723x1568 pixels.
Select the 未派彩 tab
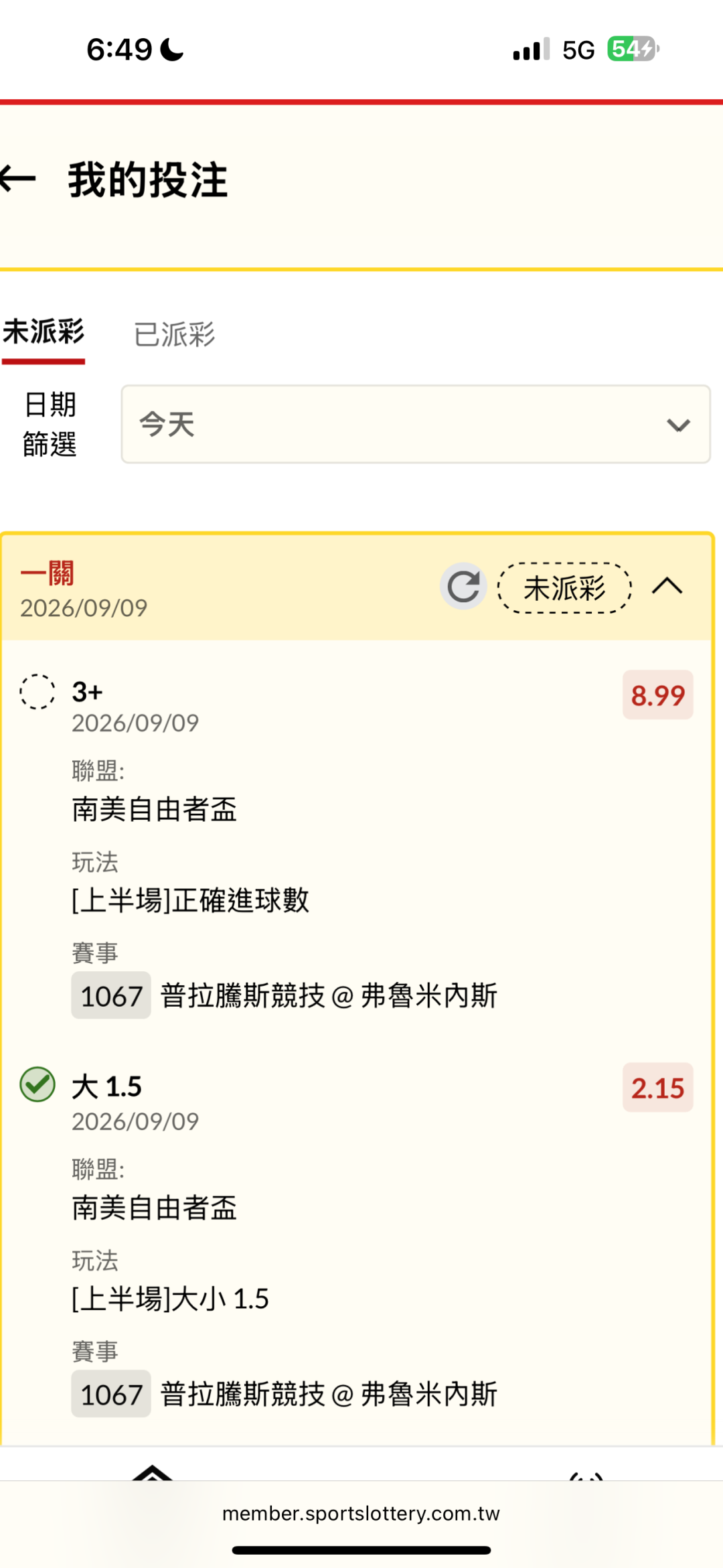point(44,332)
